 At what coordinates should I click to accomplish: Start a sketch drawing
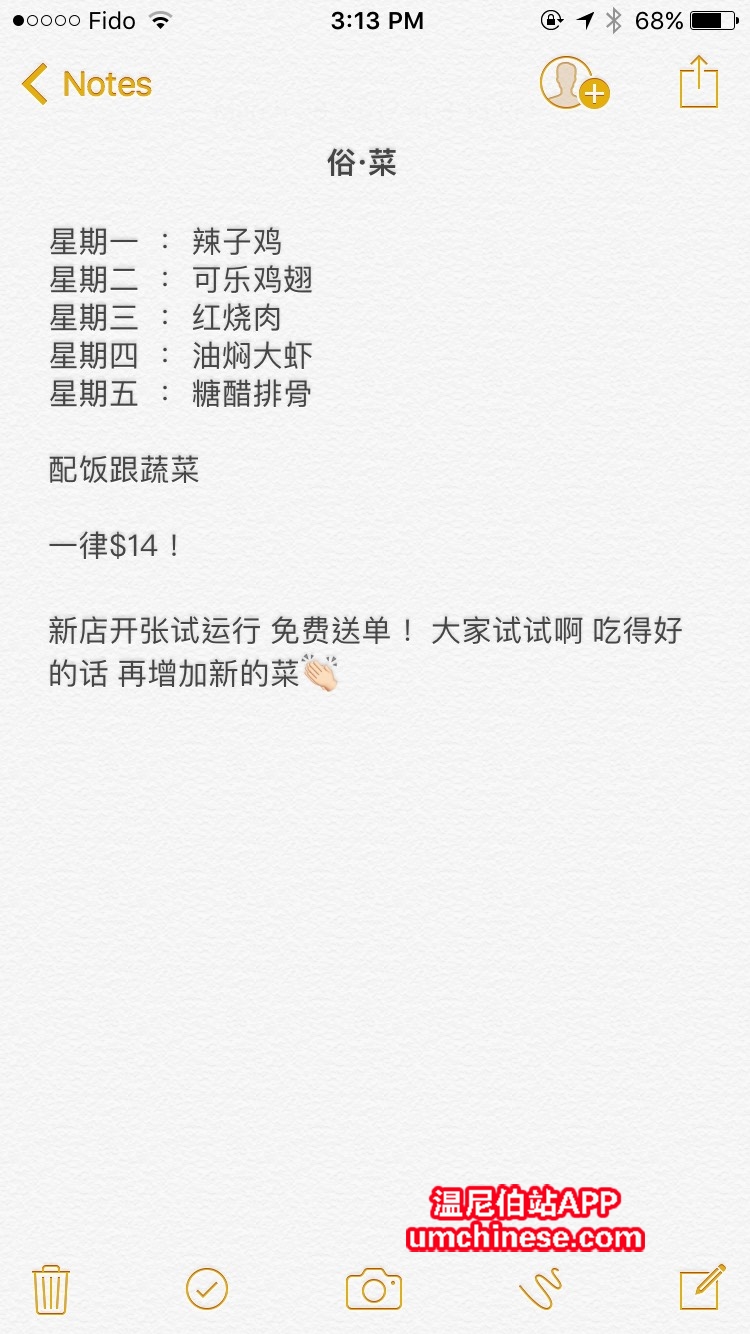[x=540, y=1288]
